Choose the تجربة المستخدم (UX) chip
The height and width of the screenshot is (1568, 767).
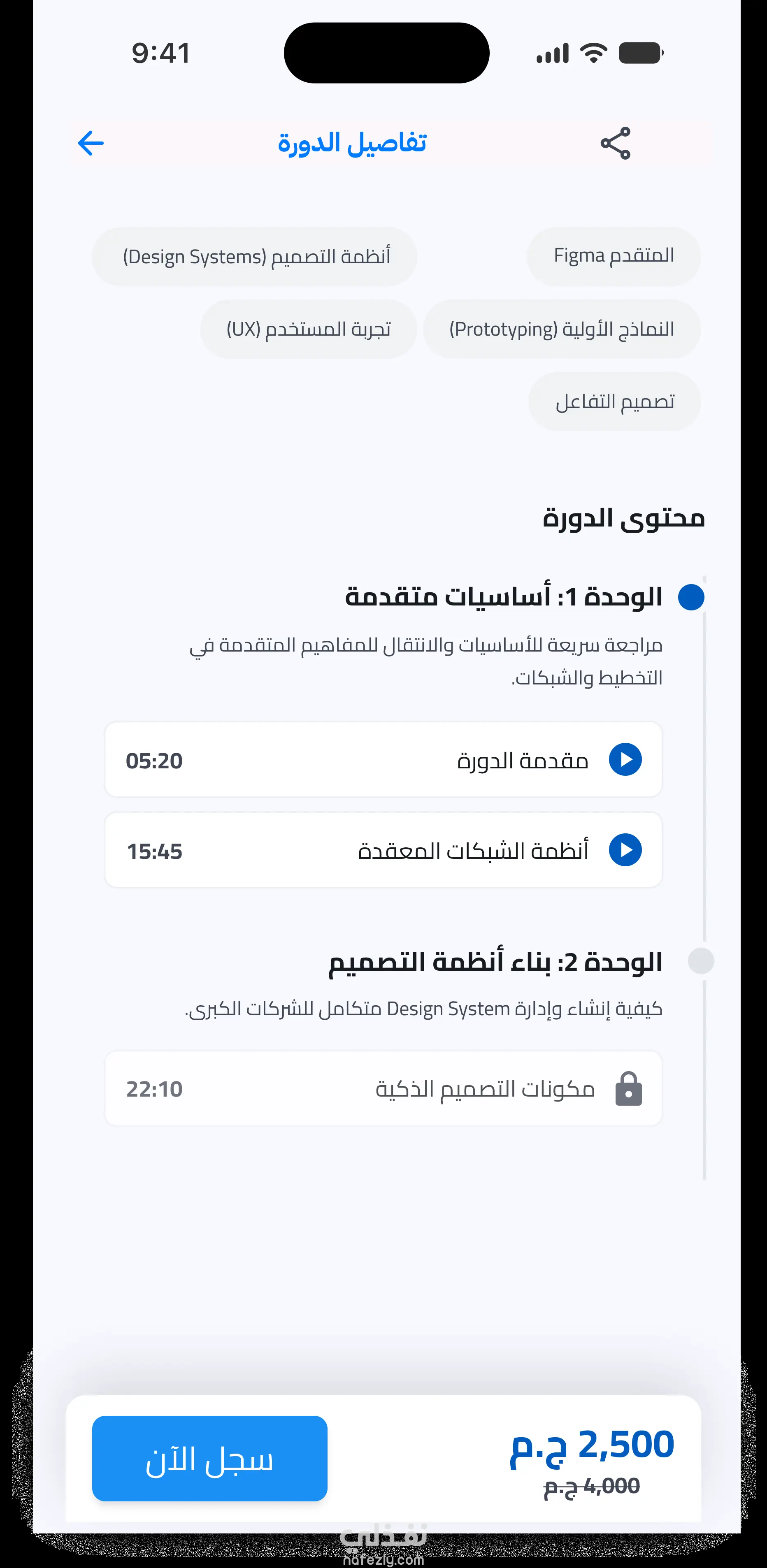tap(309, 329)
